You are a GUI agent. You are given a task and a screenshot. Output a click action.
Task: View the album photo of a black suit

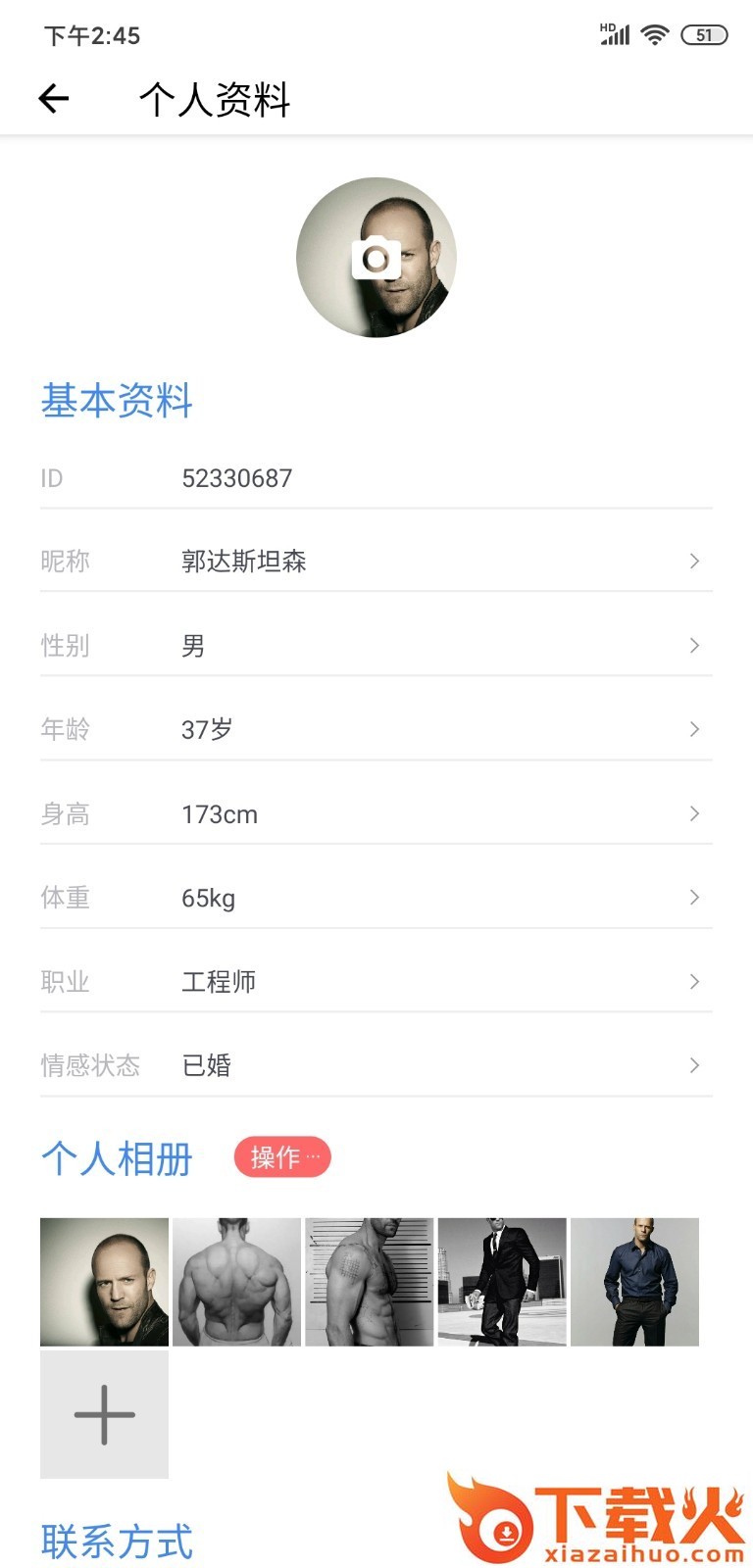click(x=502, y=1282)
